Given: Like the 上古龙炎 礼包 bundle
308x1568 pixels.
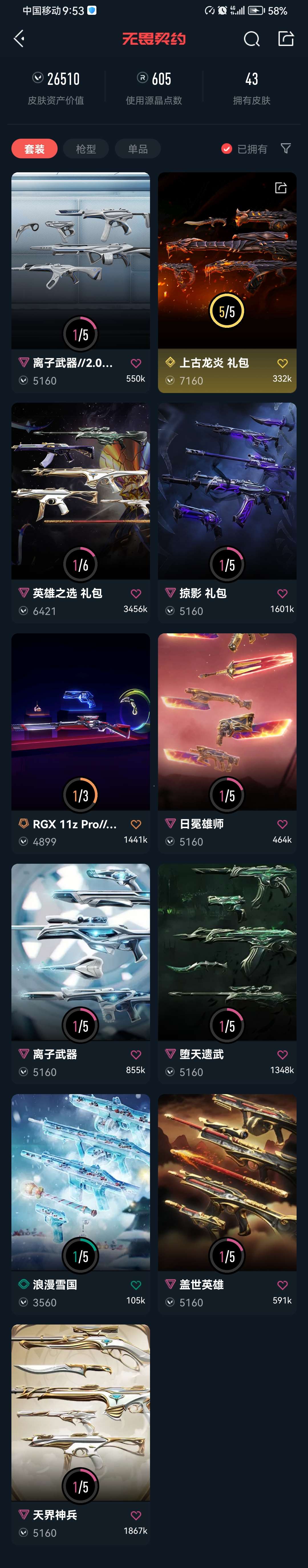Looking at the screenshot, I should (282, 363).
